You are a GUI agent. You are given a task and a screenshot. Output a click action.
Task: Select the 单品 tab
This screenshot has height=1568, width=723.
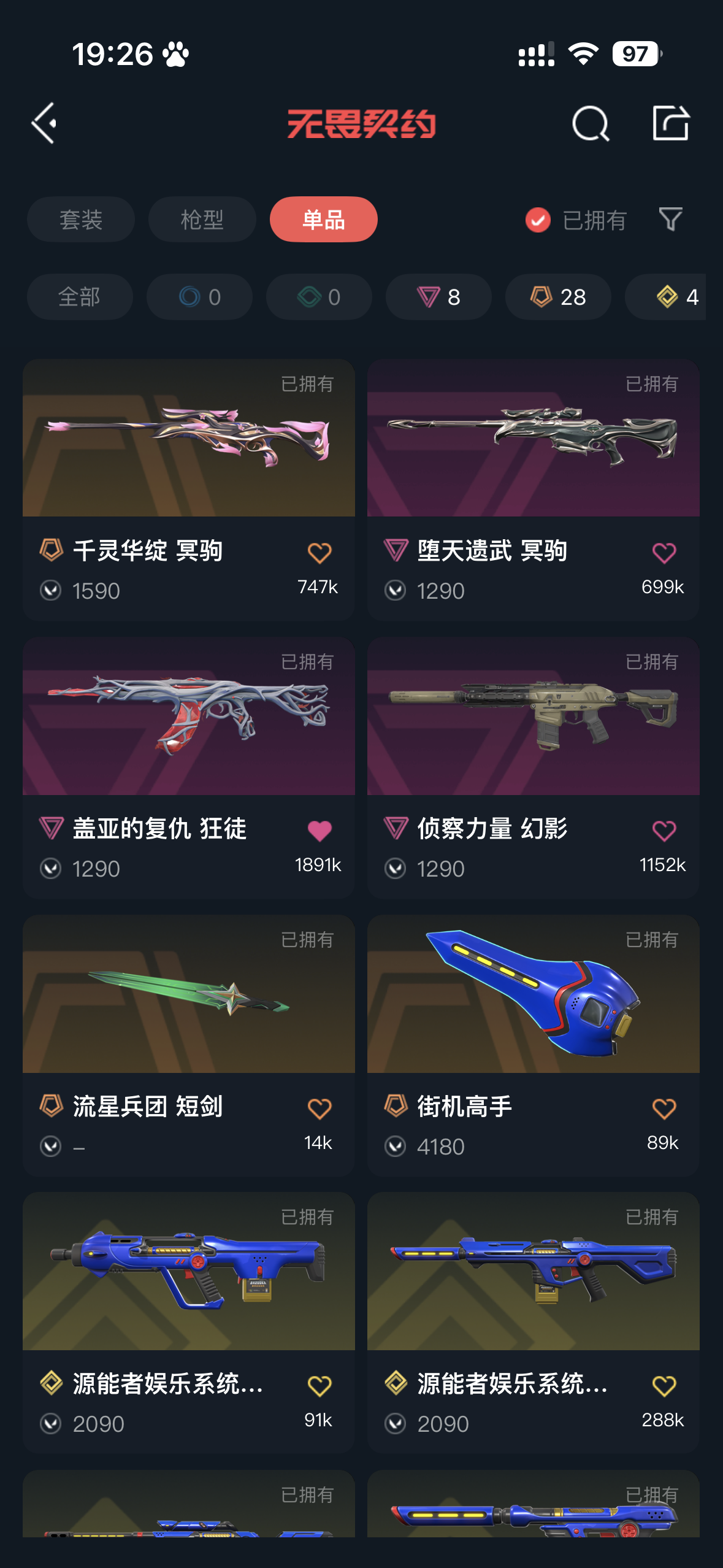click(323, 220)
